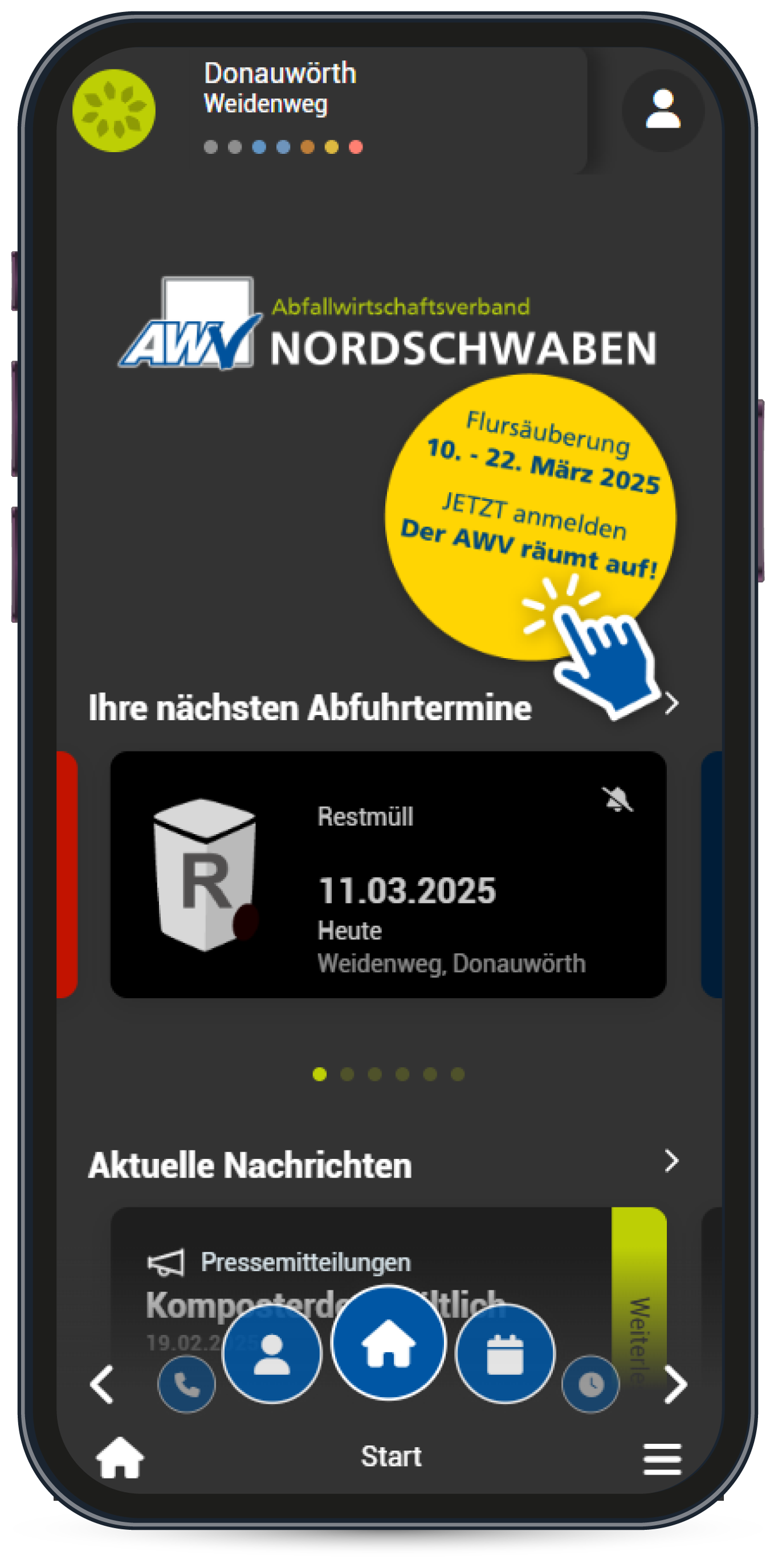Image resolution: width=774 pixels, height=1568 pixels.
Task: Open the Restmüll 11.03.2025 collection card
Action: click(x=388, y=874)
